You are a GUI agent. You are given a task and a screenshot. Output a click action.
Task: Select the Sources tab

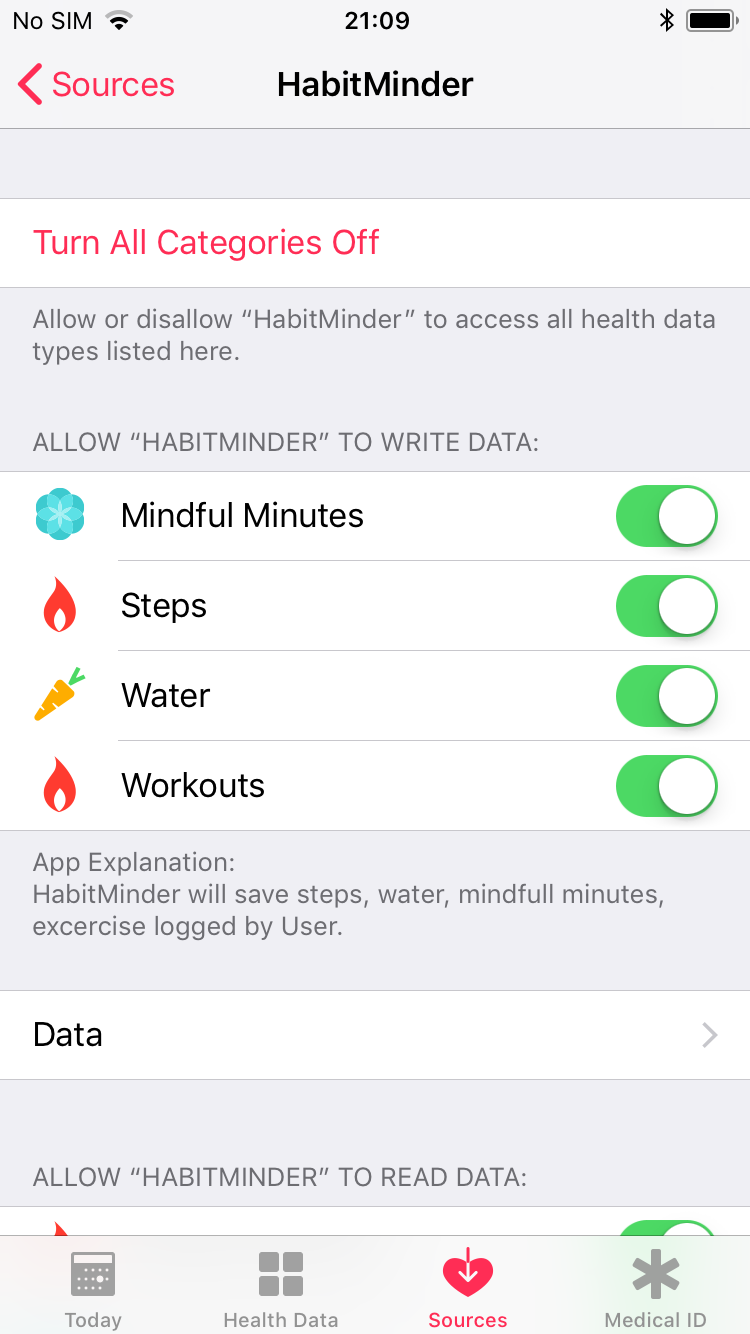coord(468,1289)
